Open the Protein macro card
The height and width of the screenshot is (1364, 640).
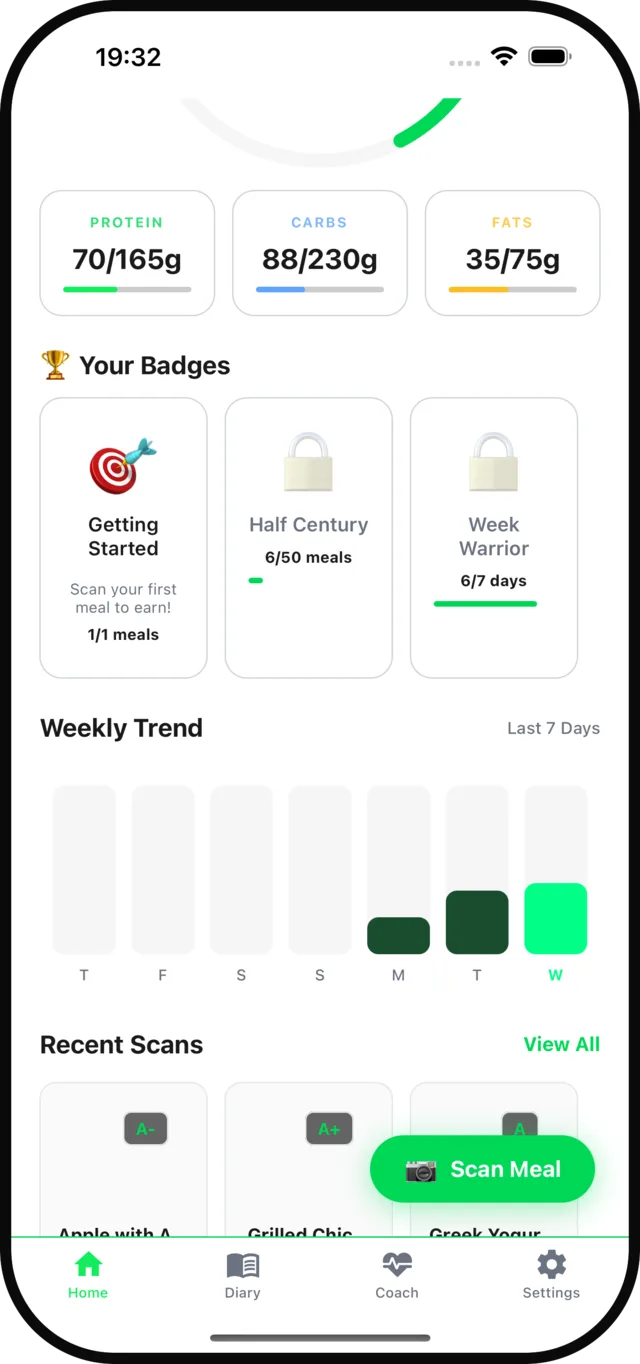[x=127, y=253]
